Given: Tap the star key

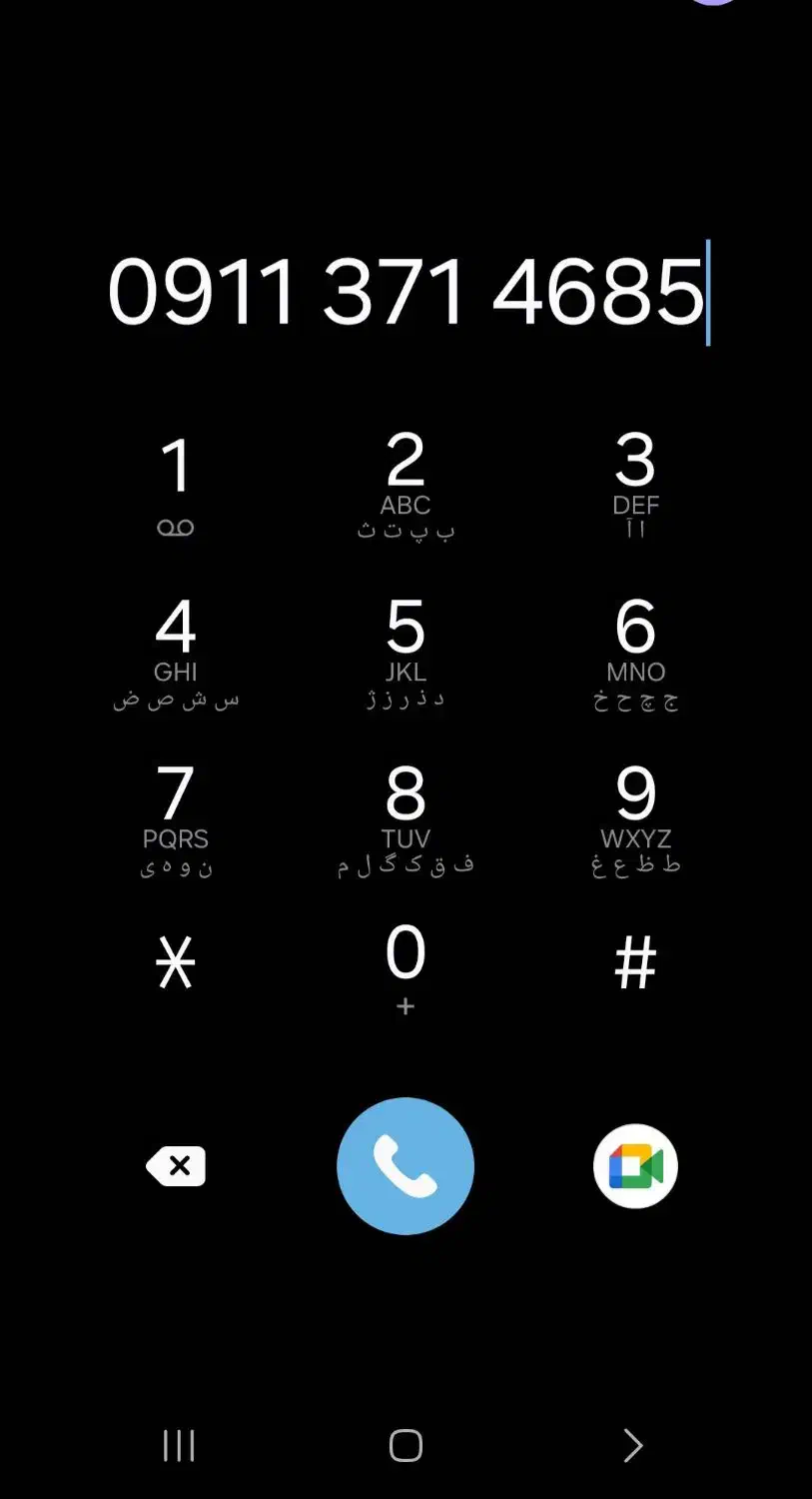Looking at the screenshot, I should (x=176, y=964).
